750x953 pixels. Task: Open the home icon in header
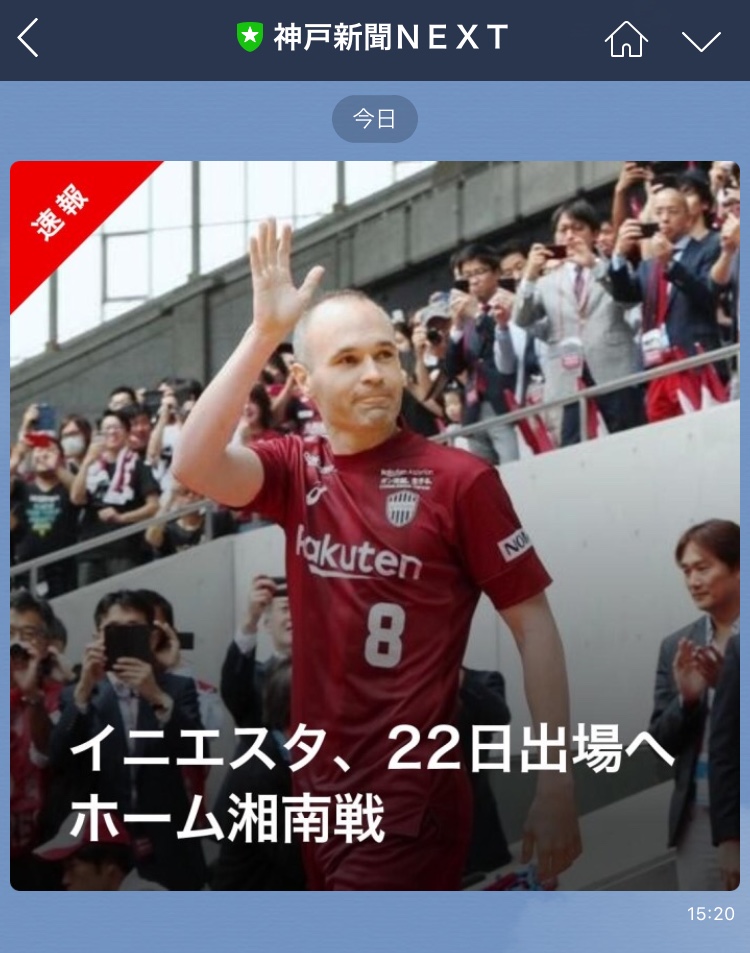(x=627, y=39)
